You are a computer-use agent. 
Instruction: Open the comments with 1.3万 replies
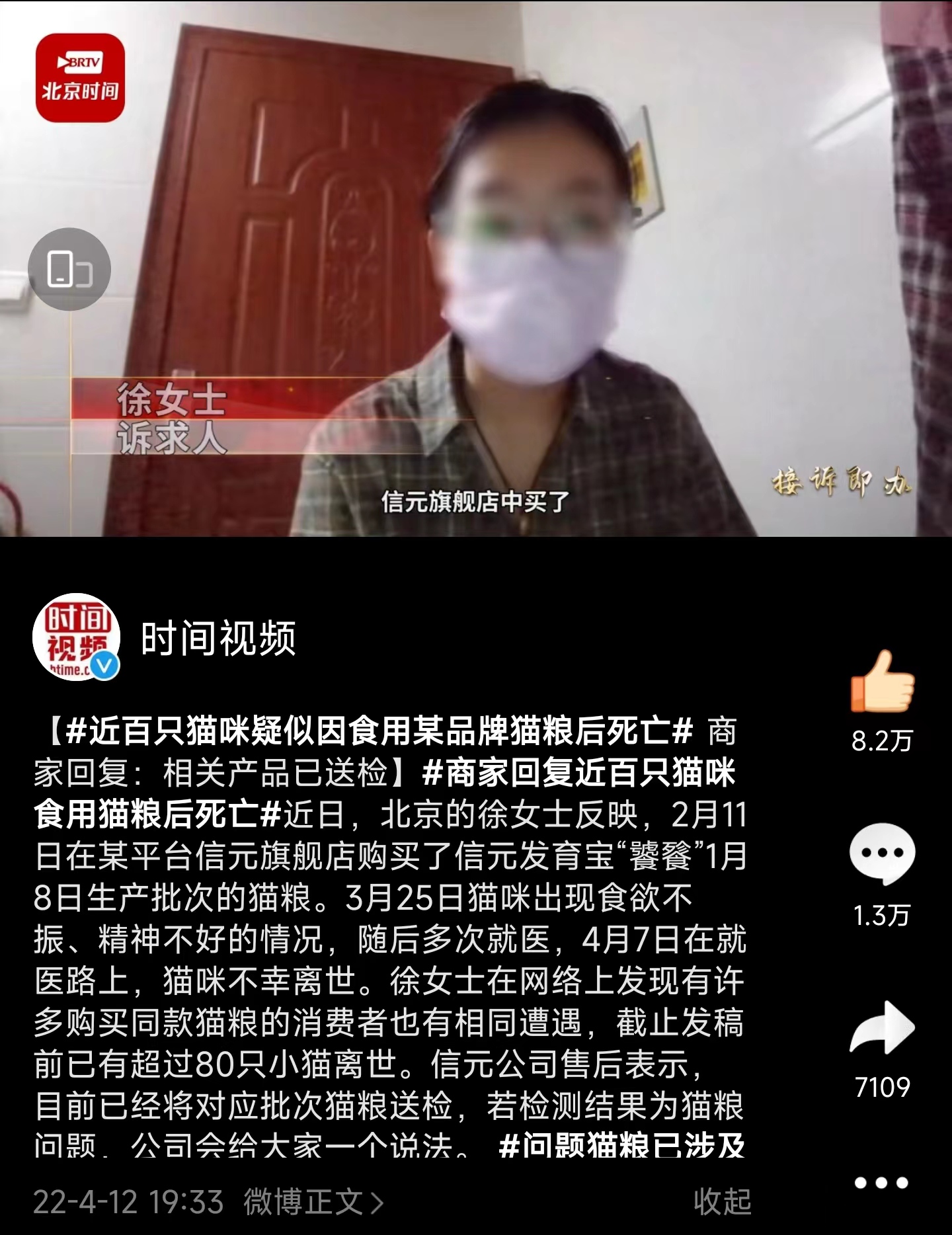[882, 855]
